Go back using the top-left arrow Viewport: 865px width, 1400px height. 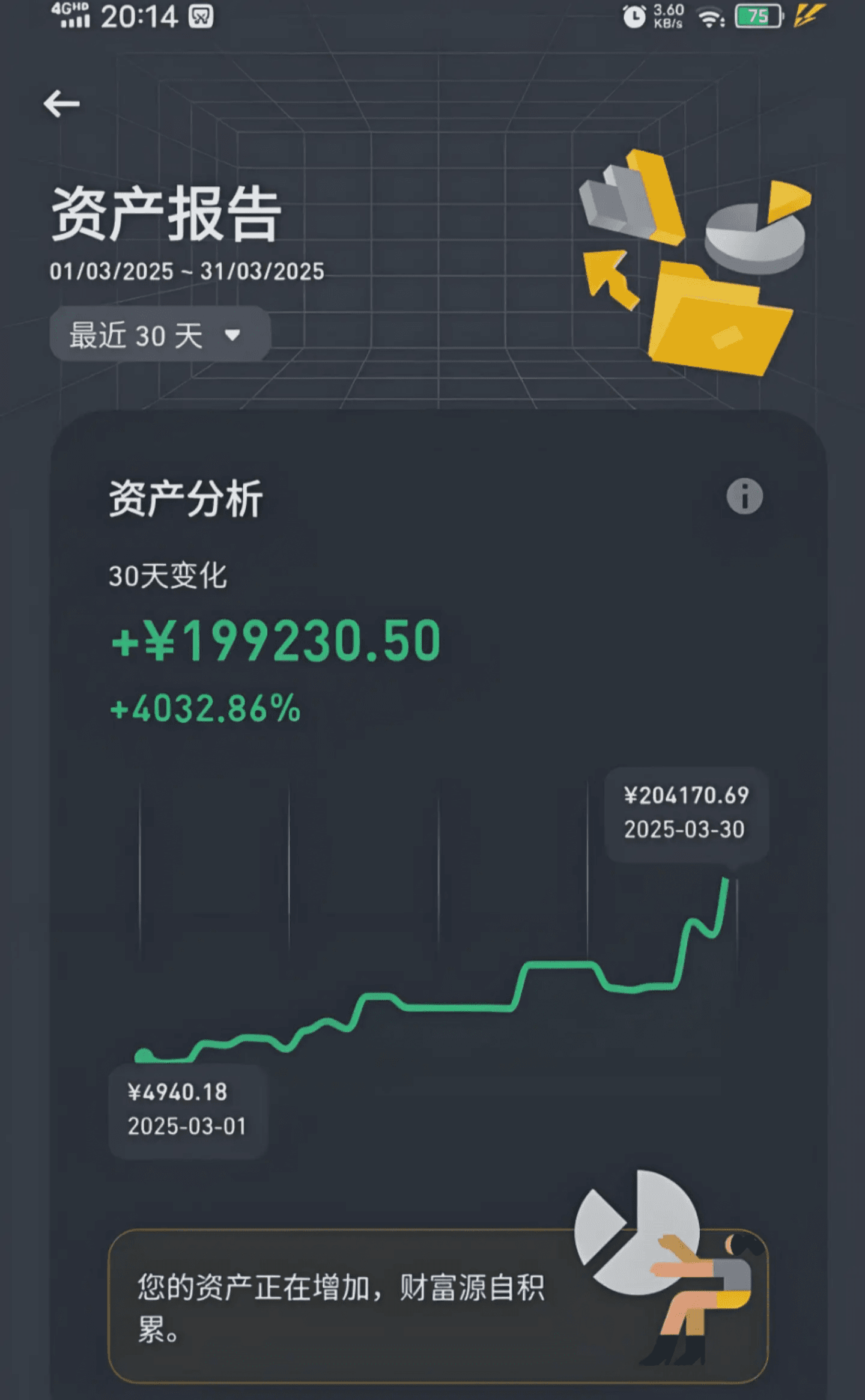[61, 104]
